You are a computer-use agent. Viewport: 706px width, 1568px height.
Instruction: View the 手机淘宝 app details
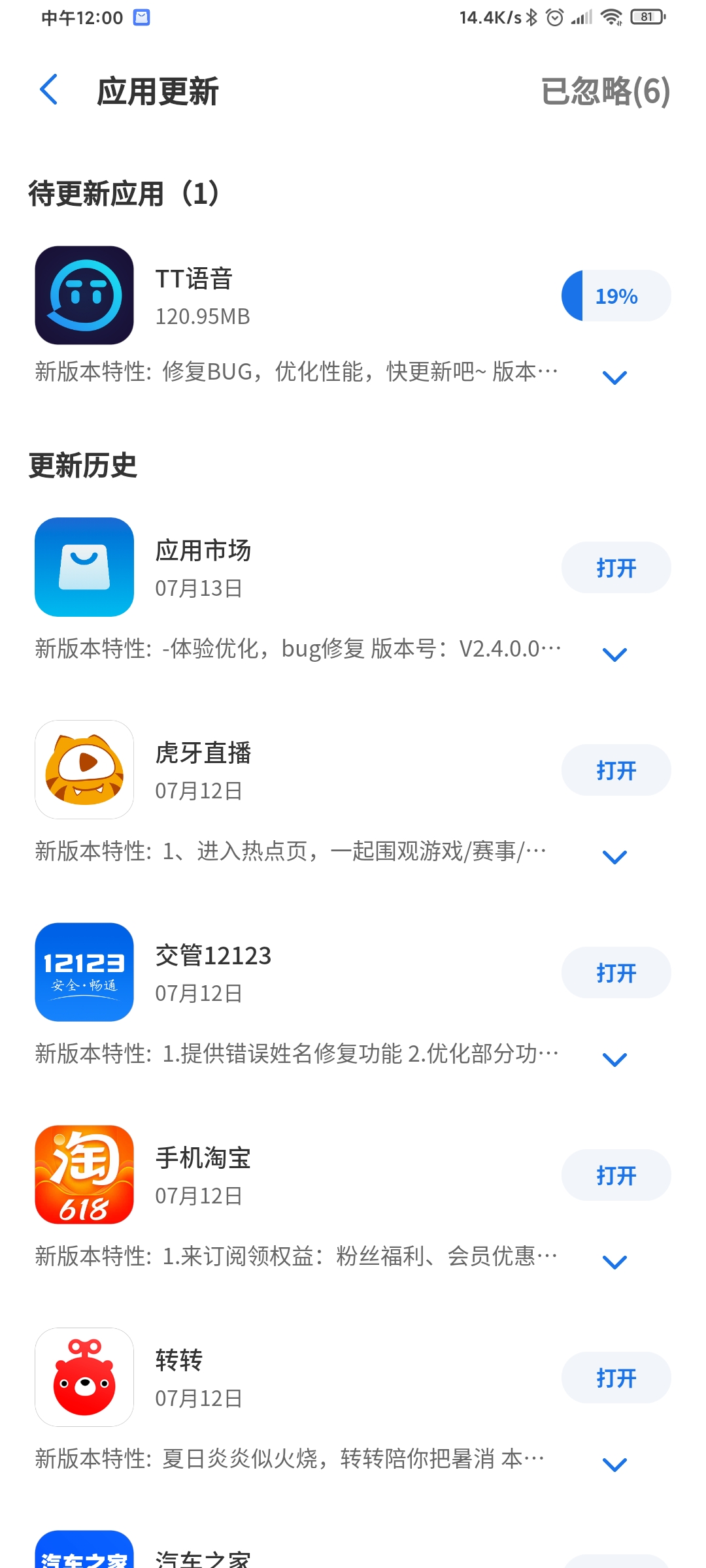[84, 1175]
